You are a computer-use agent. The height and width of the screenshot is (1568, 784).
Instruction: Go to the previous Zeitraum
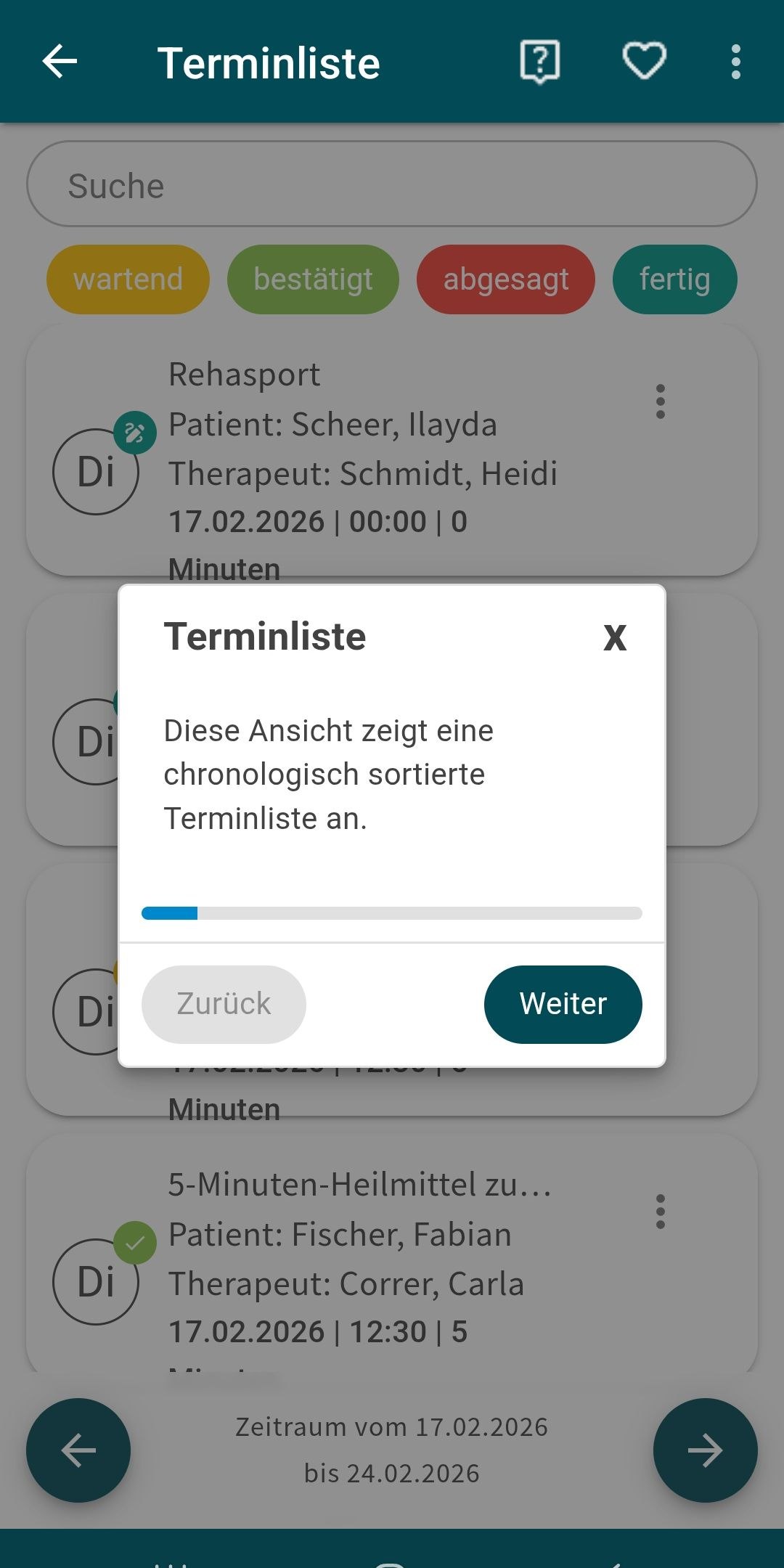click(x=78, y=1450)
